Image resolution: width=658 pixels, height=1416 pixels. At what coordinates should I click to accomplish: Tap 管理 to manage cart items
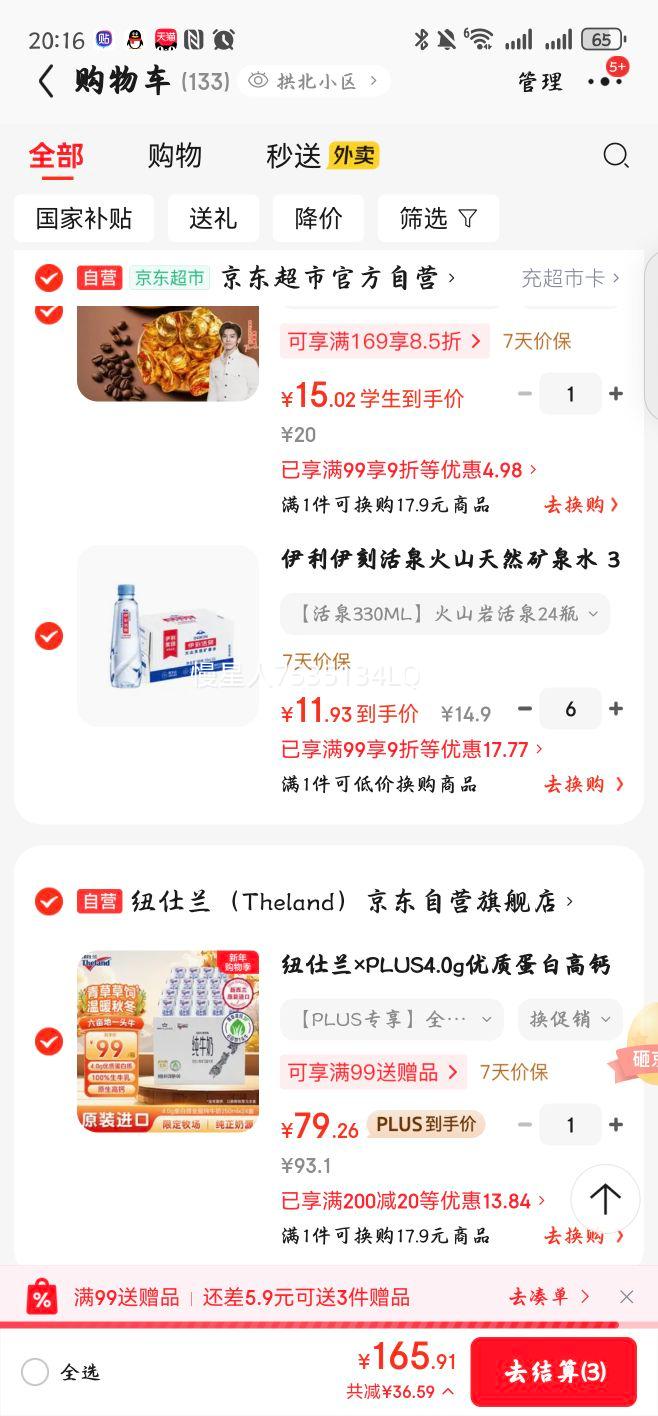coord(540,82)
